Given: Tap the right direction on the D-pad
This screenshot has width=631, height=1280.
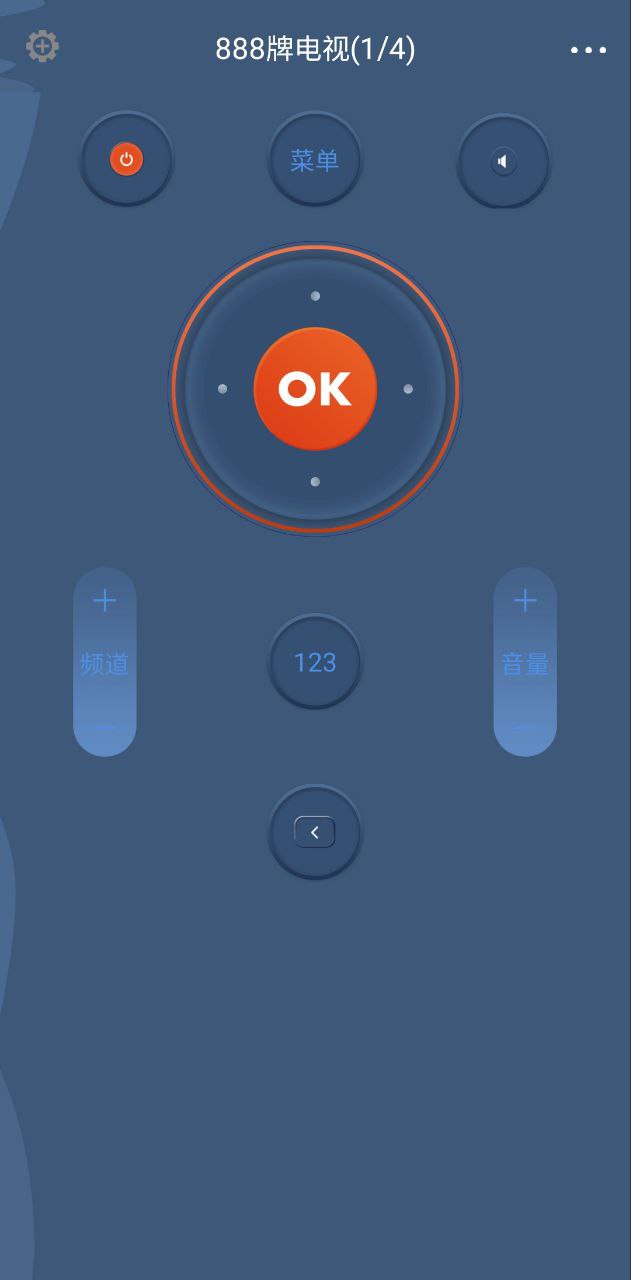Looking at the screenshot, I should click(408, 389).
